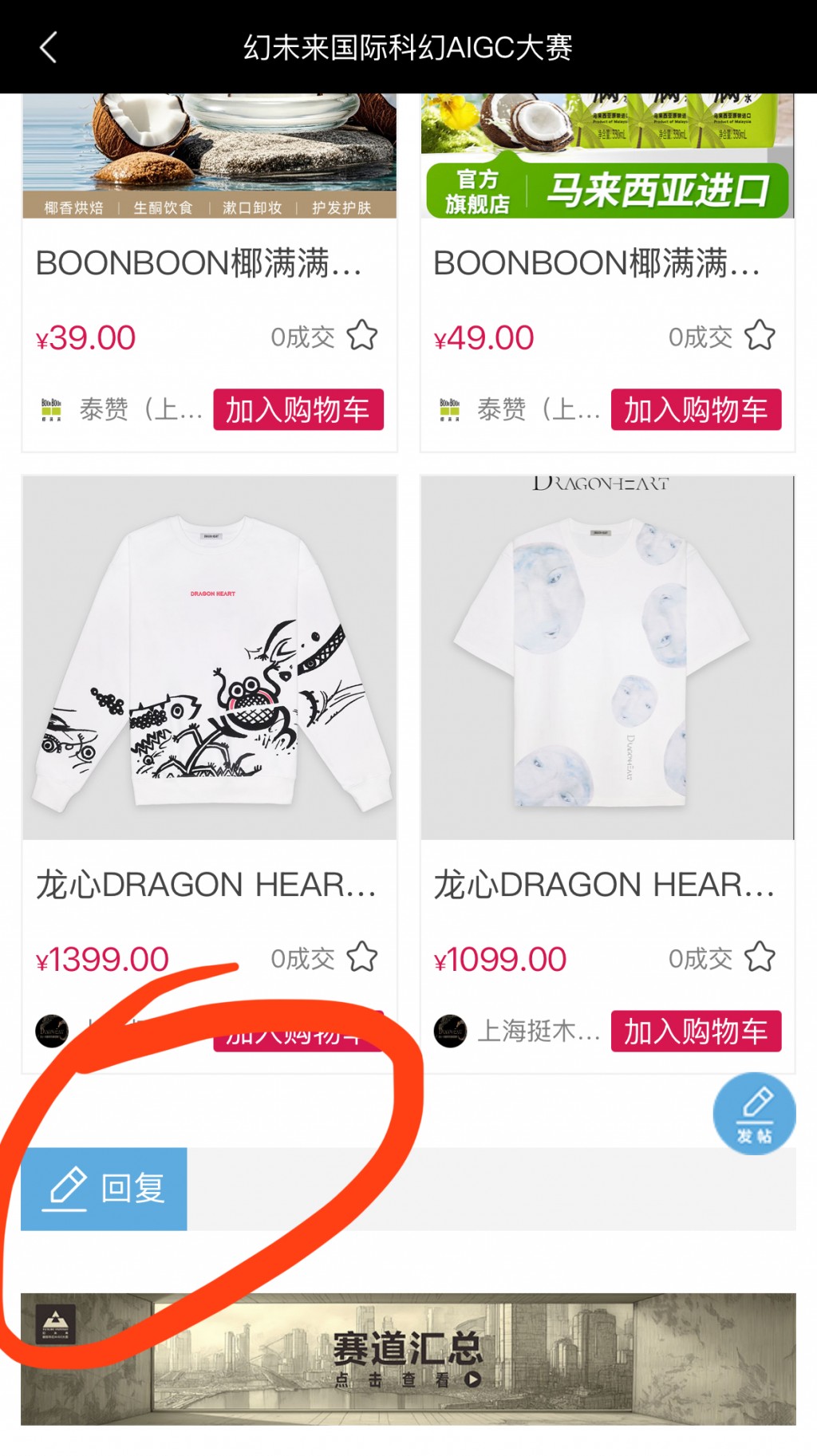Viewport: 817px width, 1456px height.
Task: Go back using the top-left arrow
Action: 48,47
